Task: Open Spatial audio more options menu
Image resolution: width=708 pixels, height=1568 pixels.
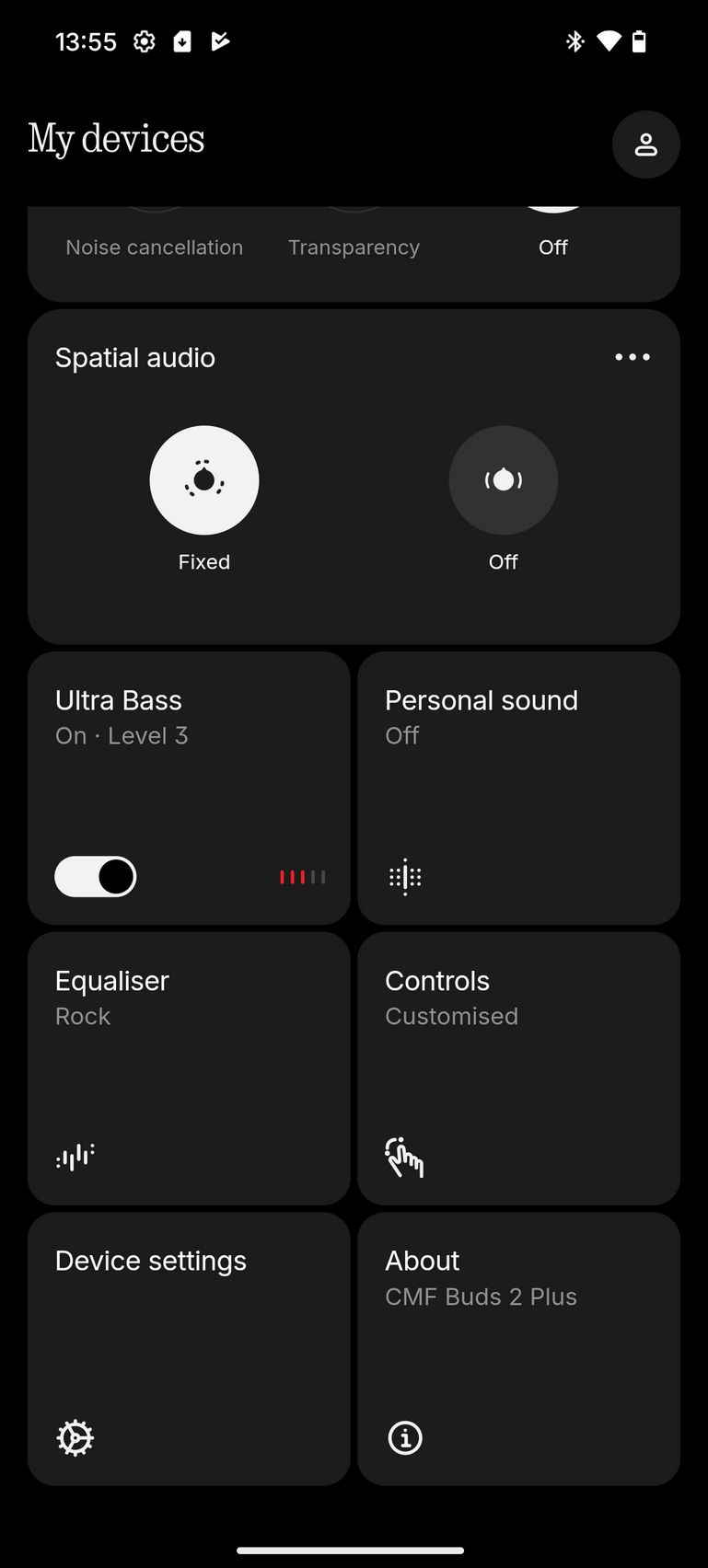Action: point(633,357)
